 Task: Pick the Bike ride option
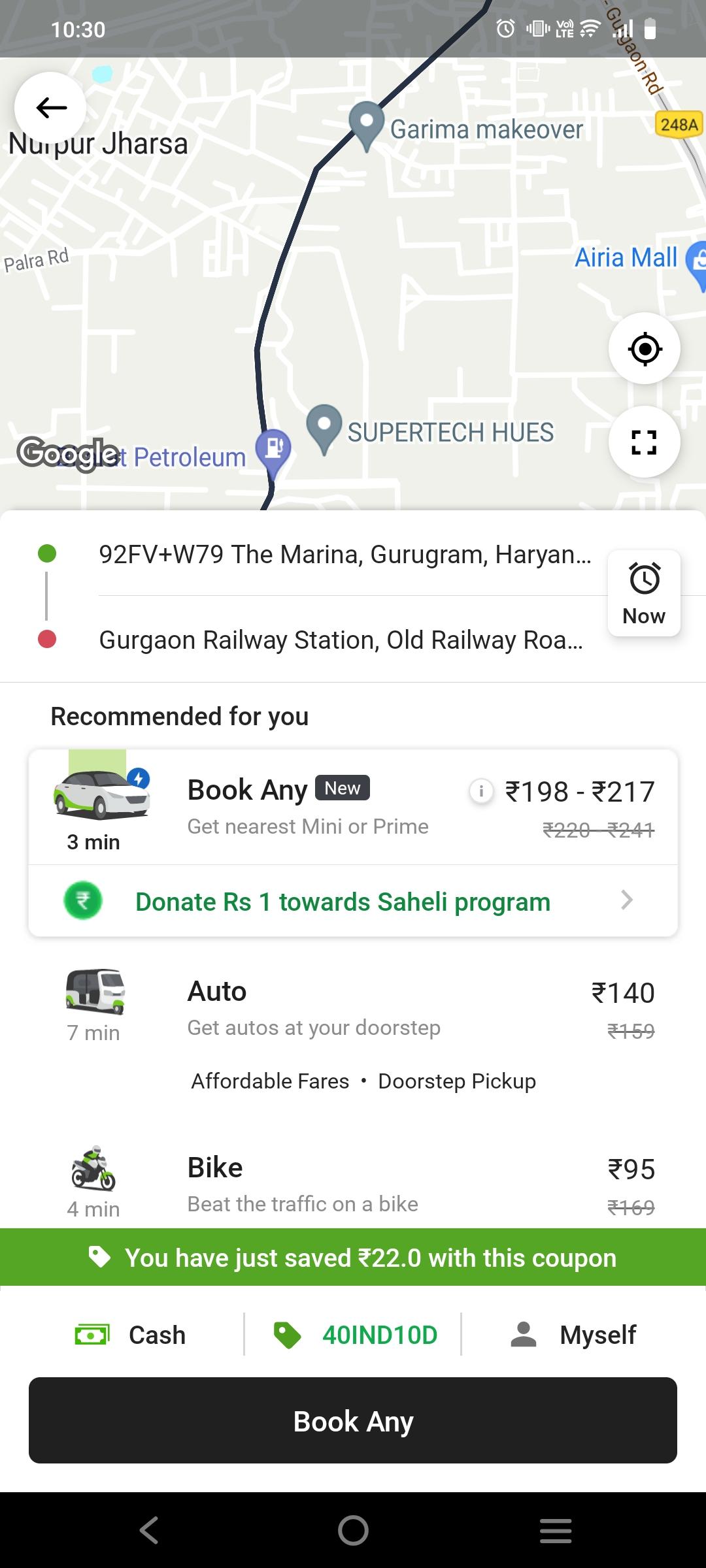[x=353, y=1184]
